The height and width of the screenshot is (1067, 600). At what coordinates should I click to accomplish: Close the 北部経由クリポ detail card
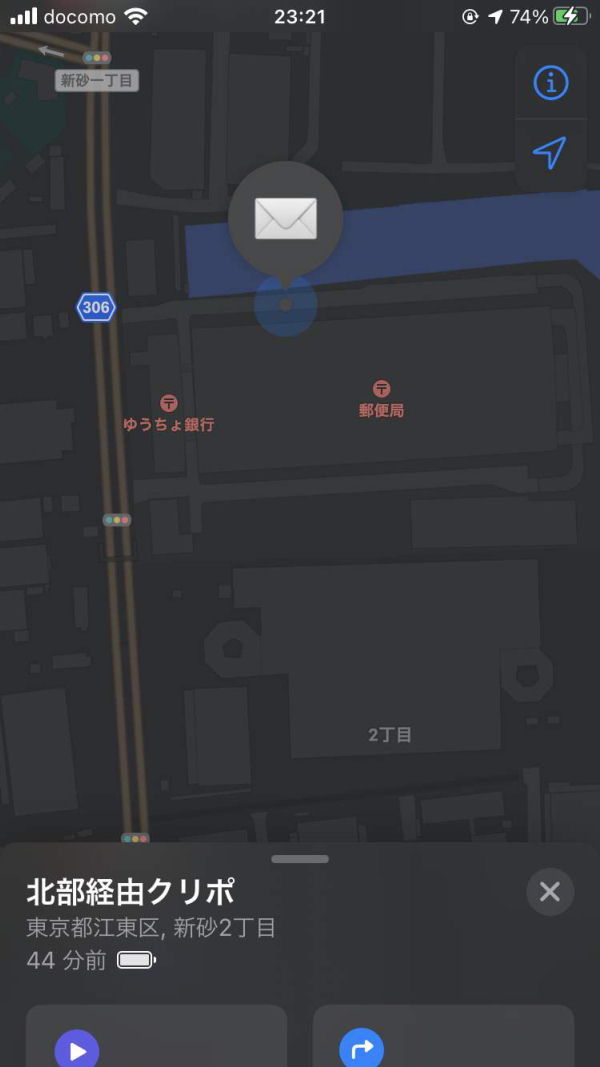(550, 892)
